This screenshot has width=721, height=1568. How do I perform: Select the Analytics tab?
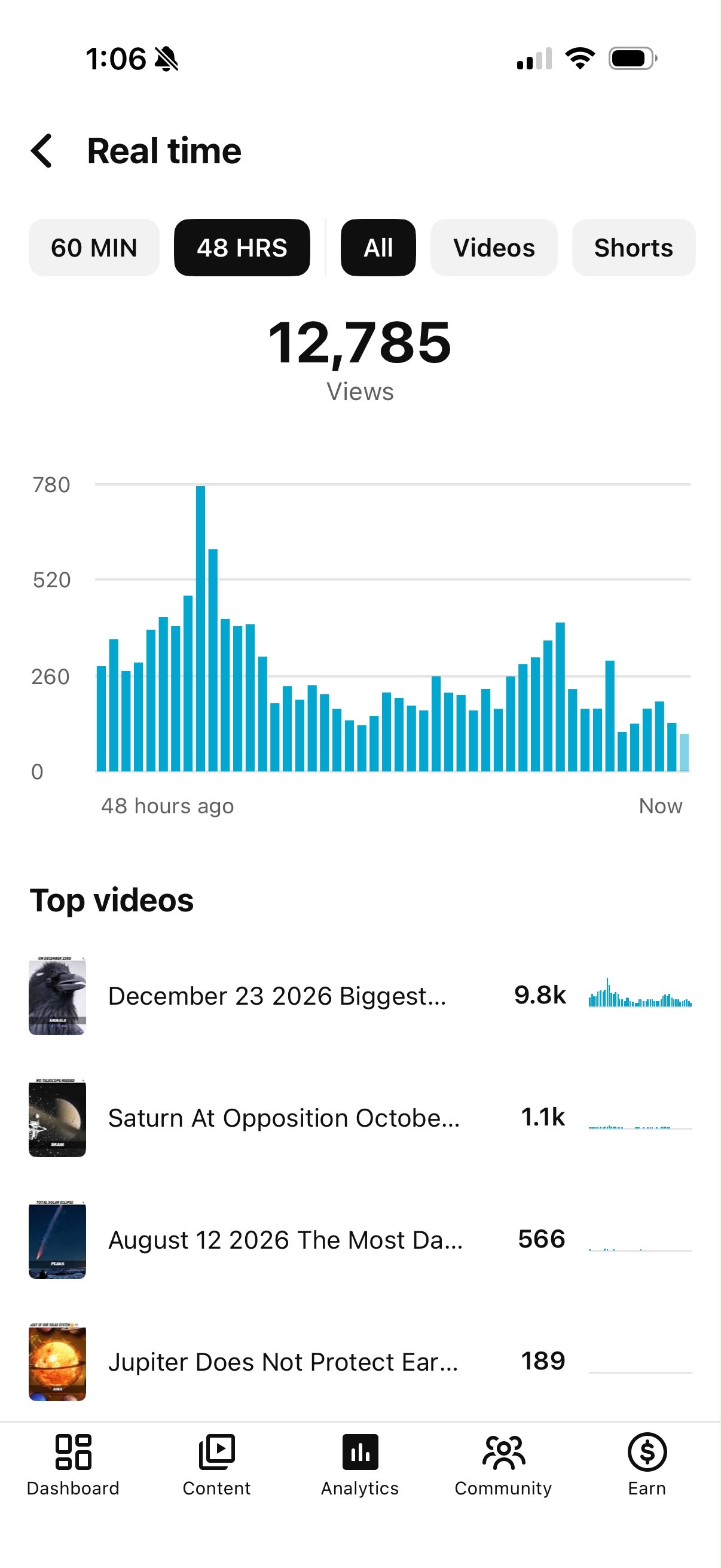coord(360,1465)
